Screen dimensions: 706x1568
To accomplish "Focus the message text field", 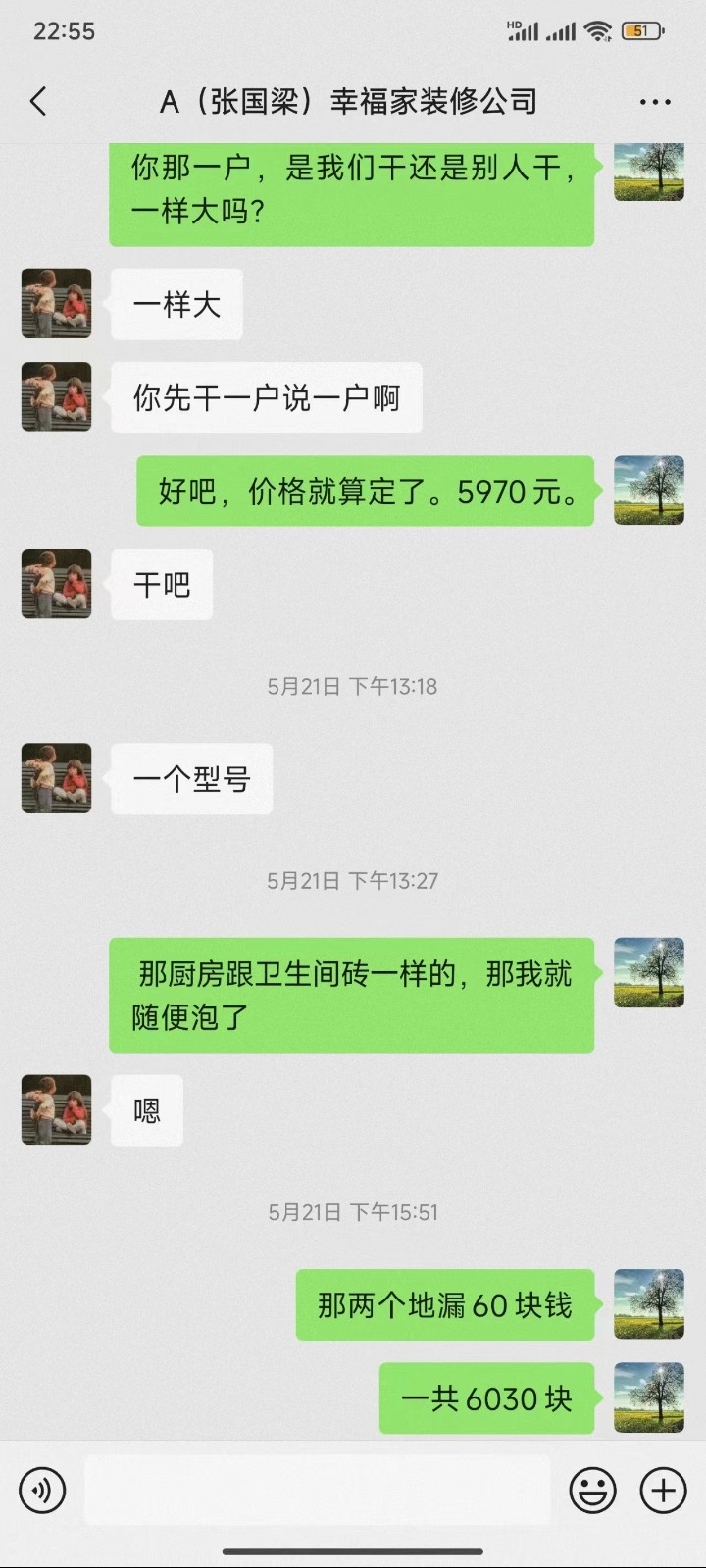I will 317,1491.
